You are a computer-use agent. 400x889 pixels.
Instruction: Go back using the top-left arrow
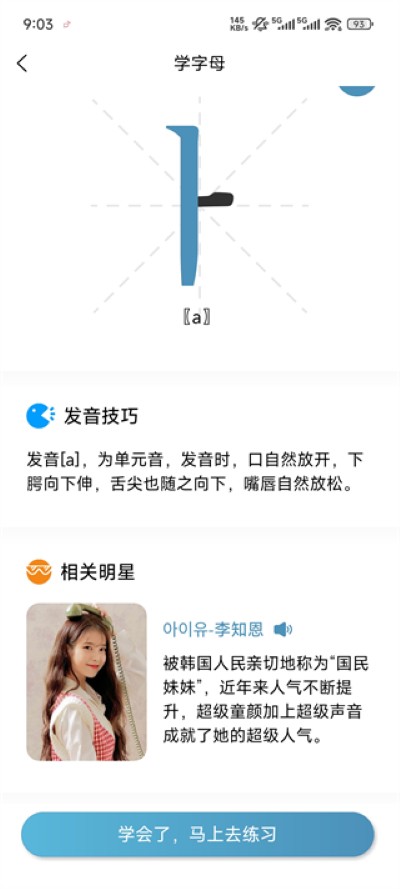[x=22, y=63]
